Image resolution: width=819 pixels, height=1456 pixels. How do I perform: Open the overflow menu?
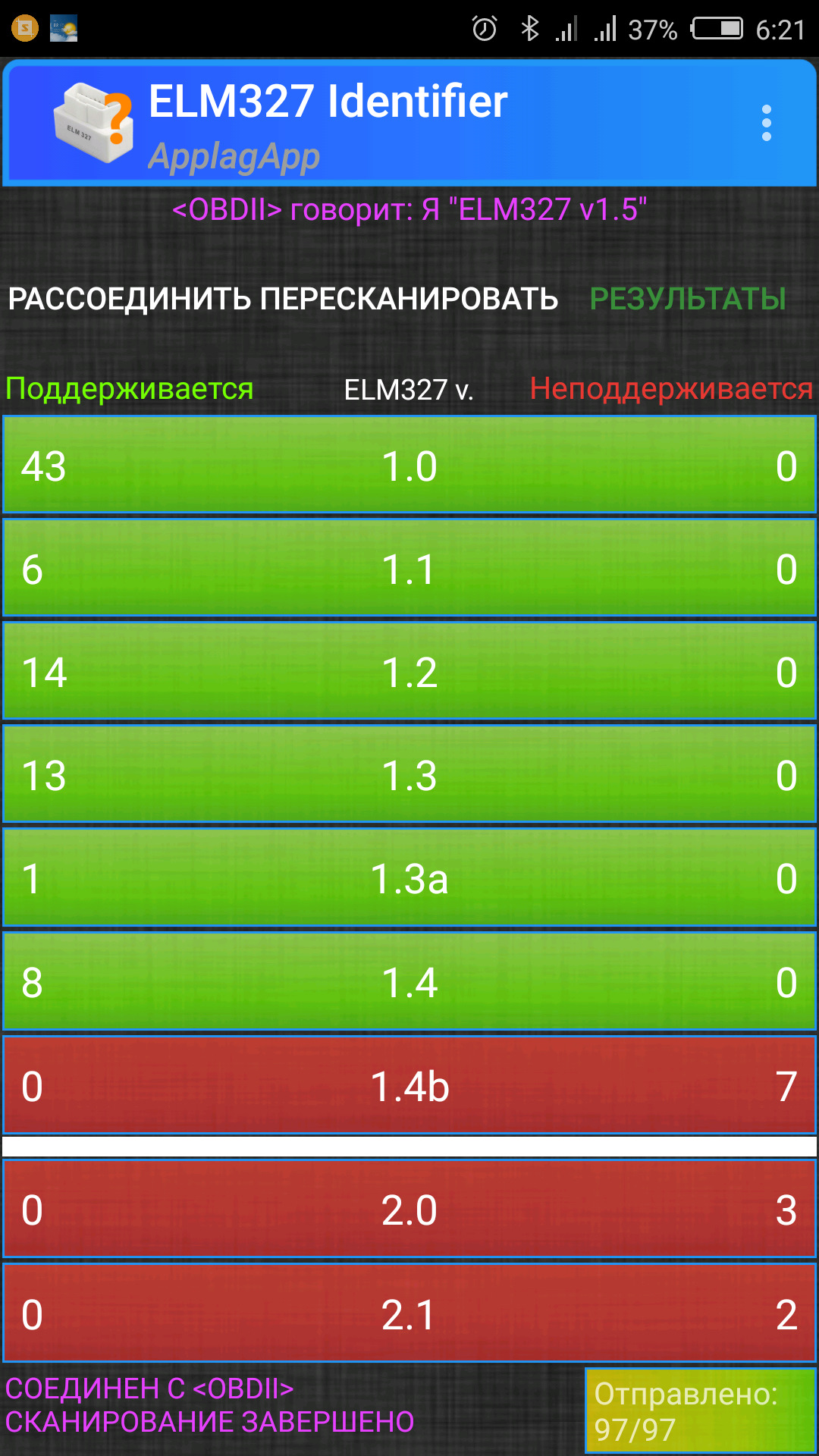pos(766,123)
